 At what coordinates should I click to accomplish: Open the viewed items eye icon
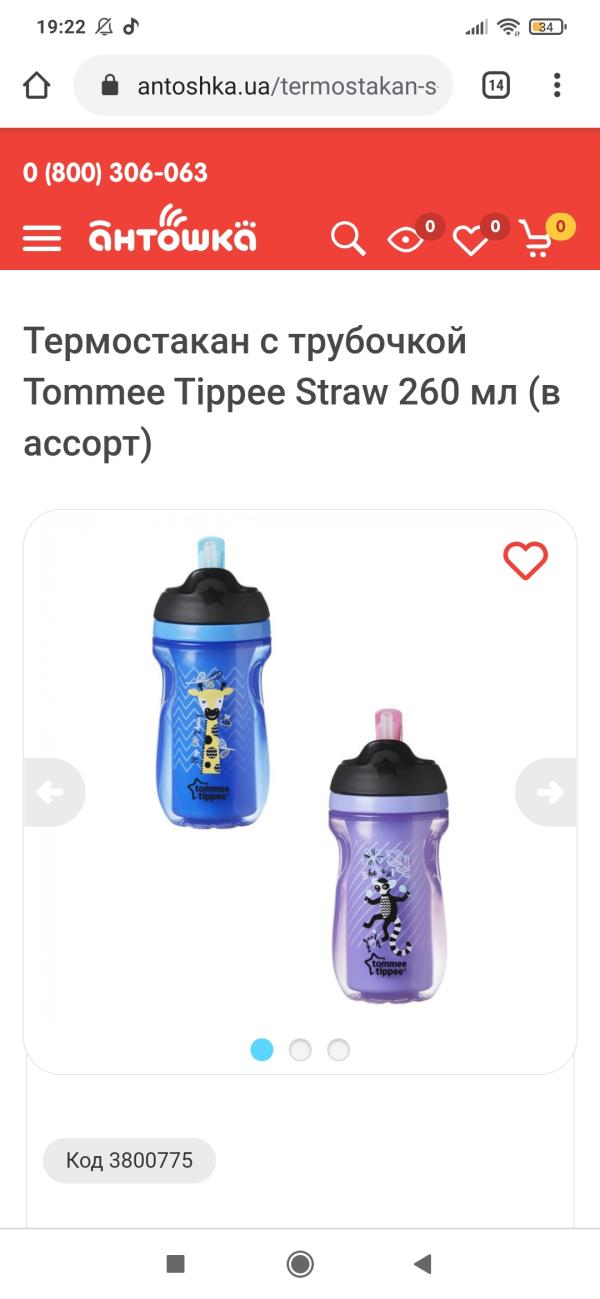(407, 239)
